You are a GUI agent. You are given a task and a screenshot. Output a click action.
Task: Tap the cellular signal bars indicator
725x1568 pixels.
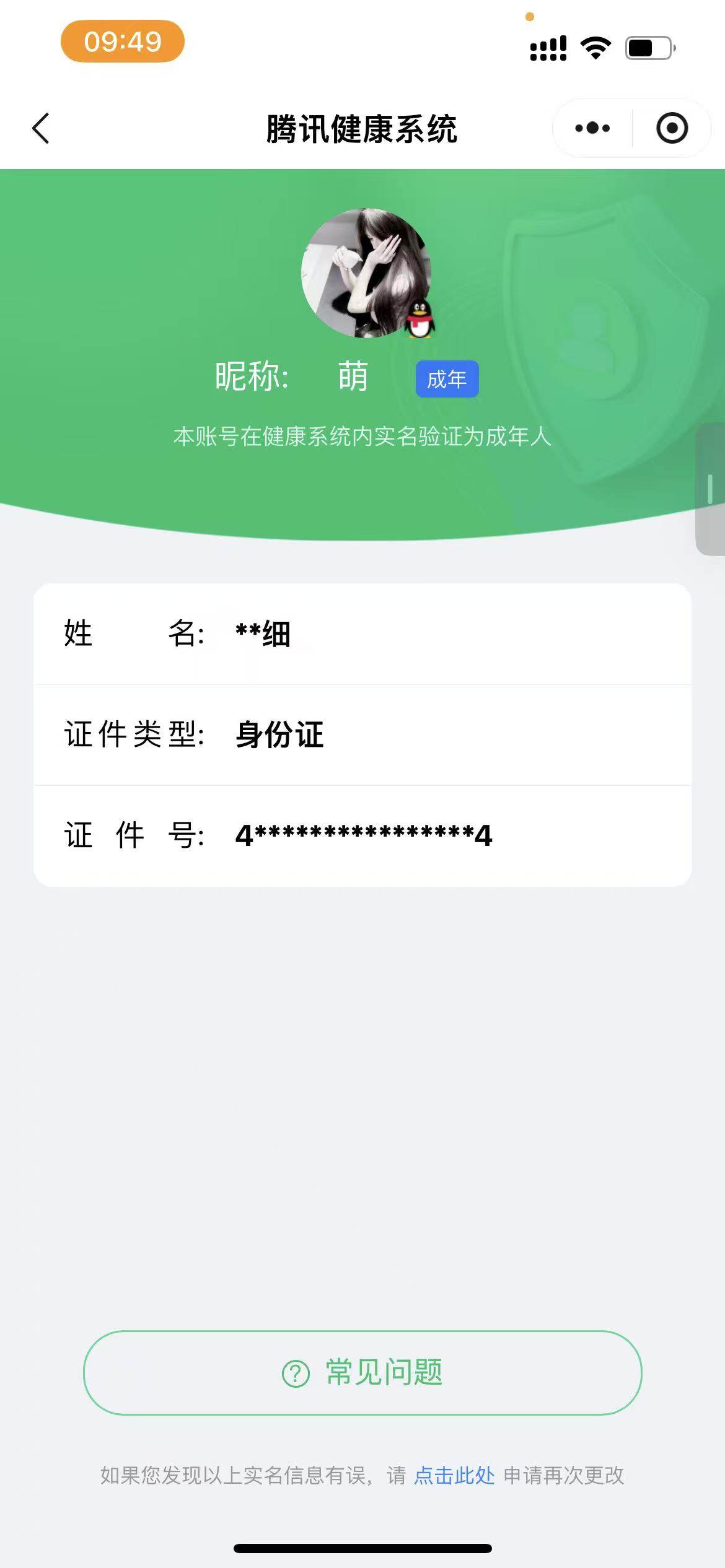click(x=548, y=46)
